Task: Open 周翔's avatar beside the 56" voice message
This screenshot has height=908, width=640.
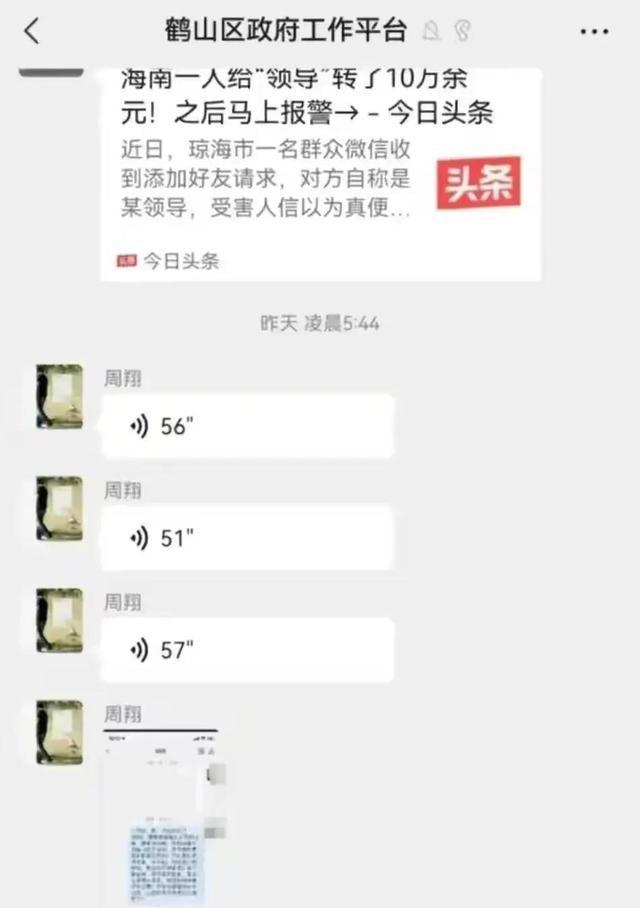Action: [59, 397]
